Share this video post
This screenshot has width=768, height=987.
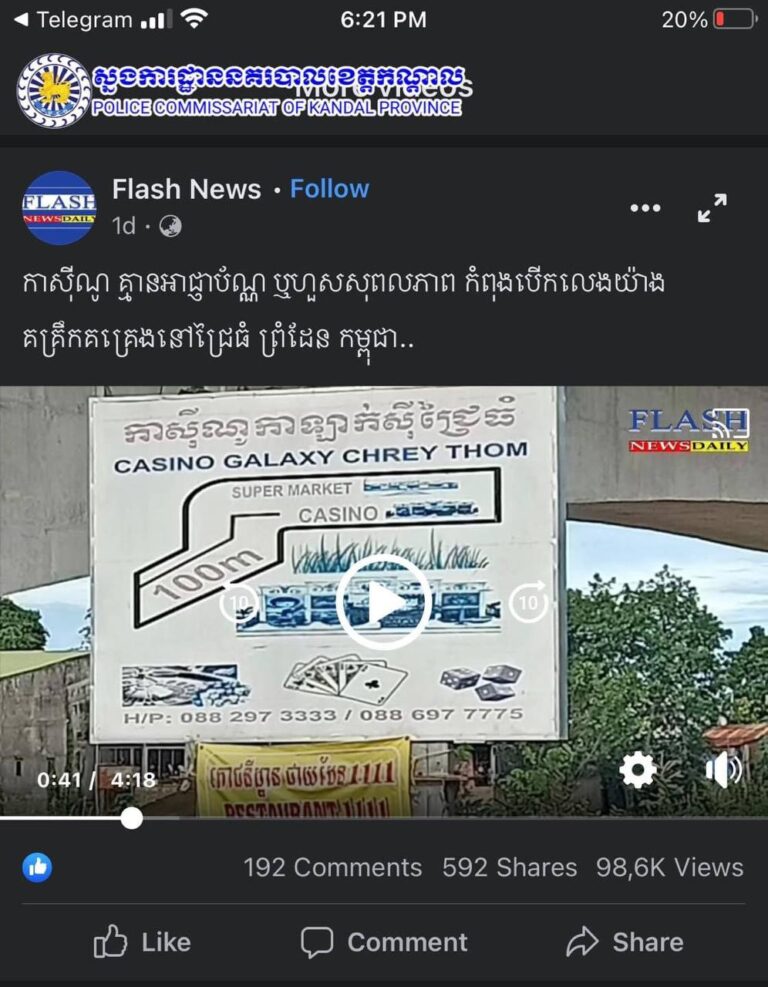(x=625, y=942)
